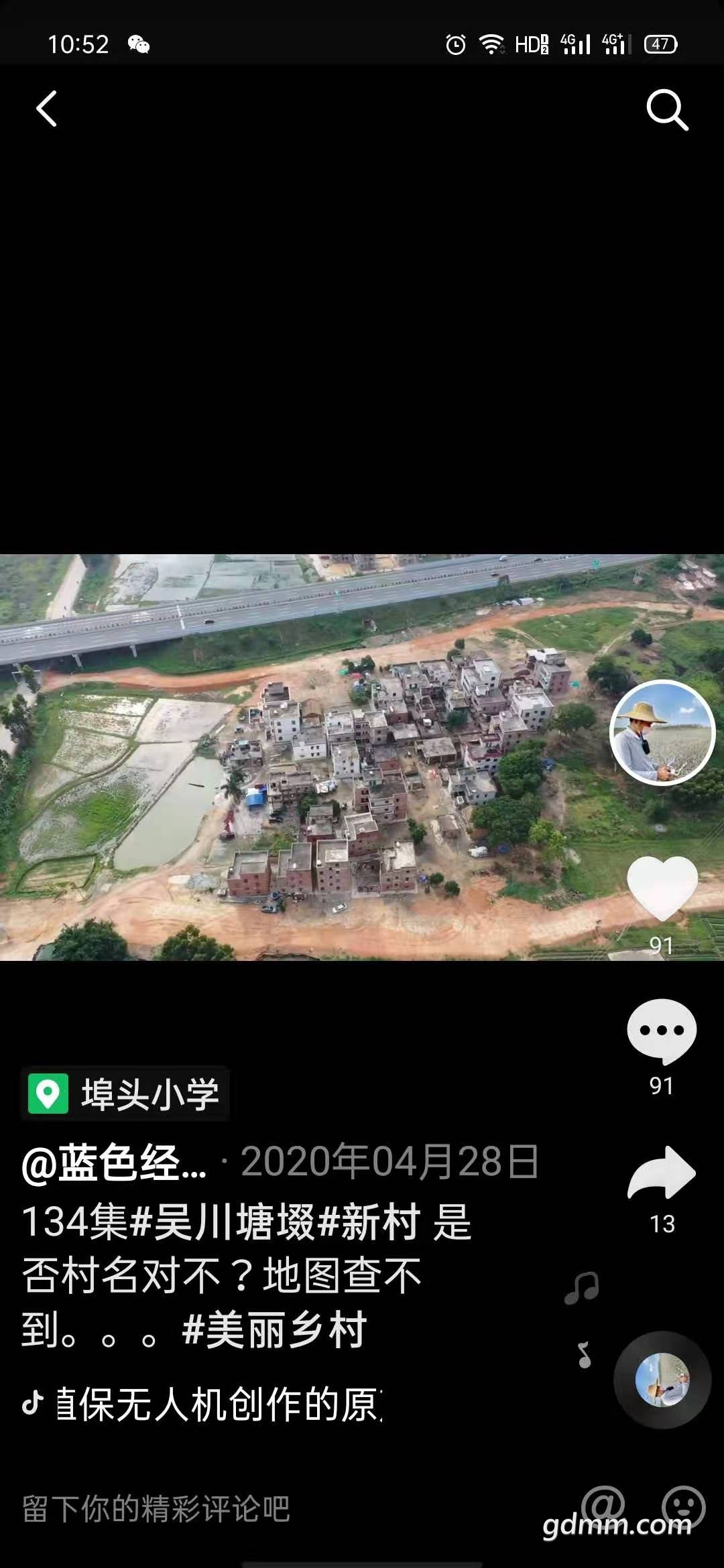Open the spinning music disc
Screen dimensions: 724x1568
pyautogui.click(x=662, y=1380)
